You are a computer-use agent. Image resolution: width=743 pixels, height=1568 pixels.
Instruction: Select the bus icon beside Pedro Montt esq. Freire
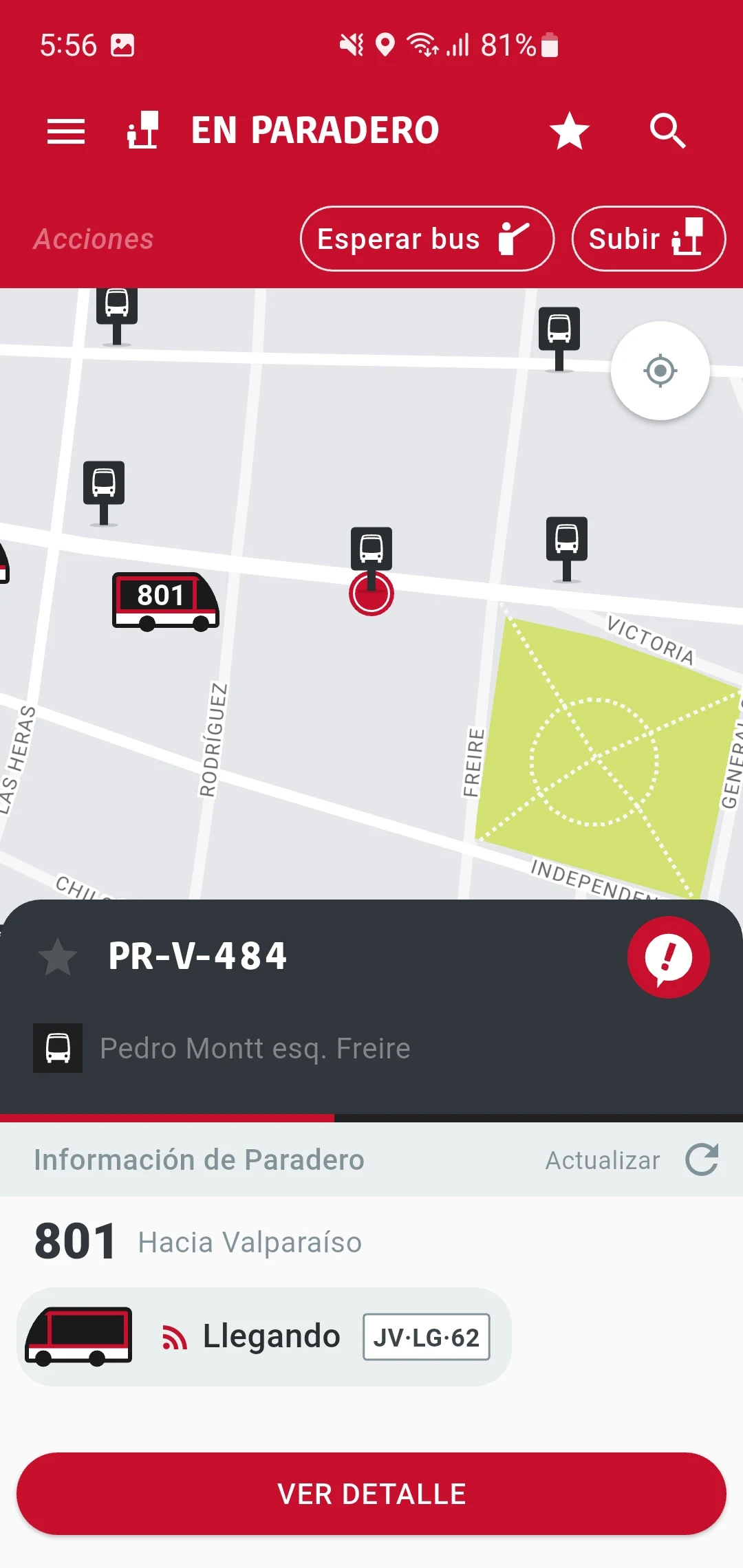[57, 1048]
